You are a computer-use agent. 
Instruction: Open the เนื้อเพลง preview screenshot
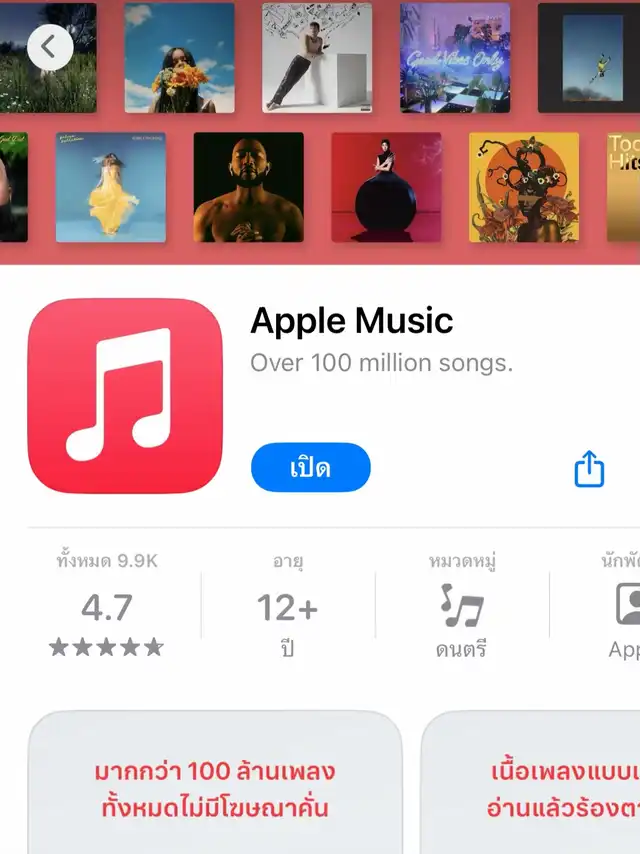pos(531,782)
